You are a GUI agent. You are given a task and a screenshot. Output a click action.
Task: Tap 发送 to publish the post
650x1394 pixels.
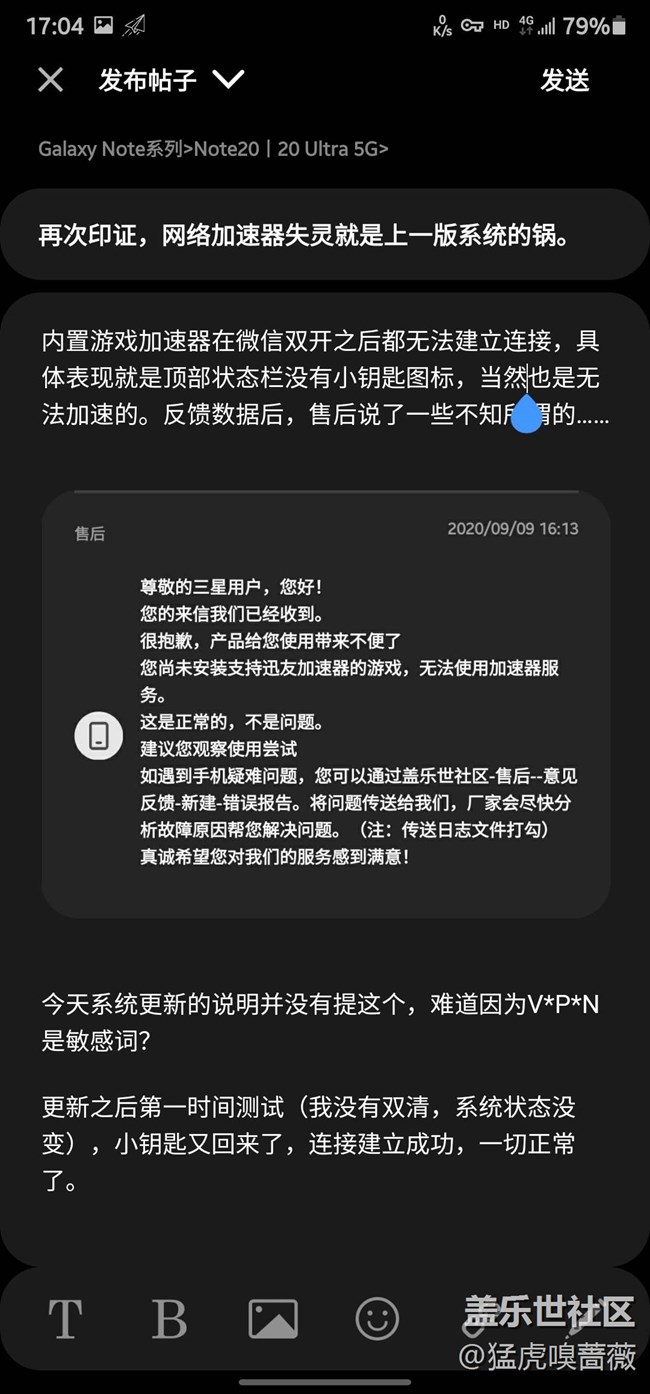[565, 80]
